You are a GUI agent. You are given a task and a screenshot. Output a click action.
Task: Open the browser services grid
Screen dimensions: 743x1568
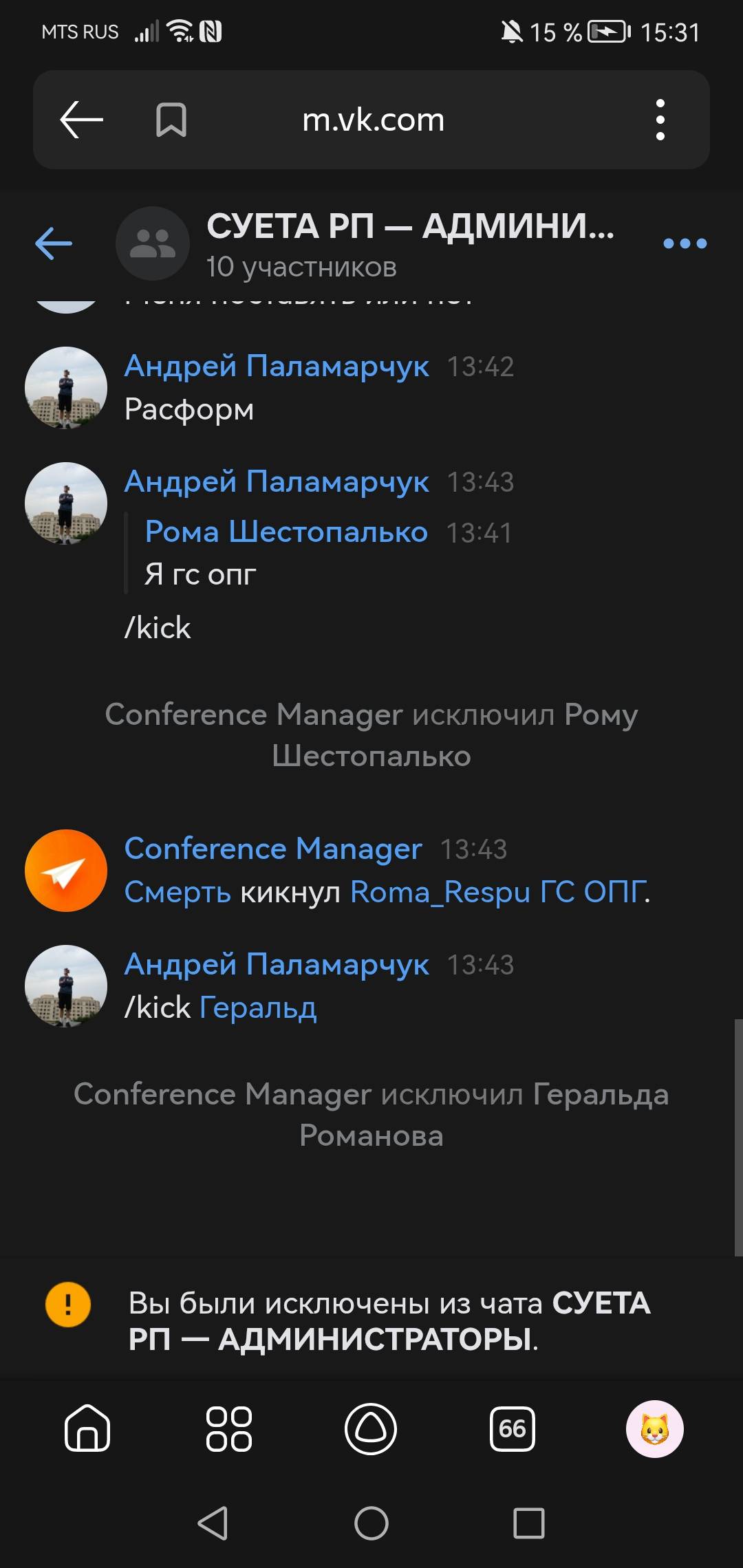229,1428
